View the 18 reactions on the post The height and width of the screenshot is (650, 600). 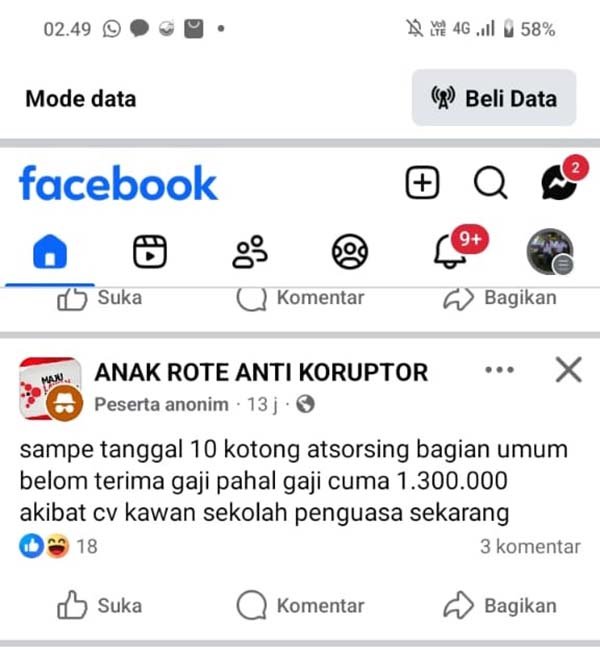point(60,547)
